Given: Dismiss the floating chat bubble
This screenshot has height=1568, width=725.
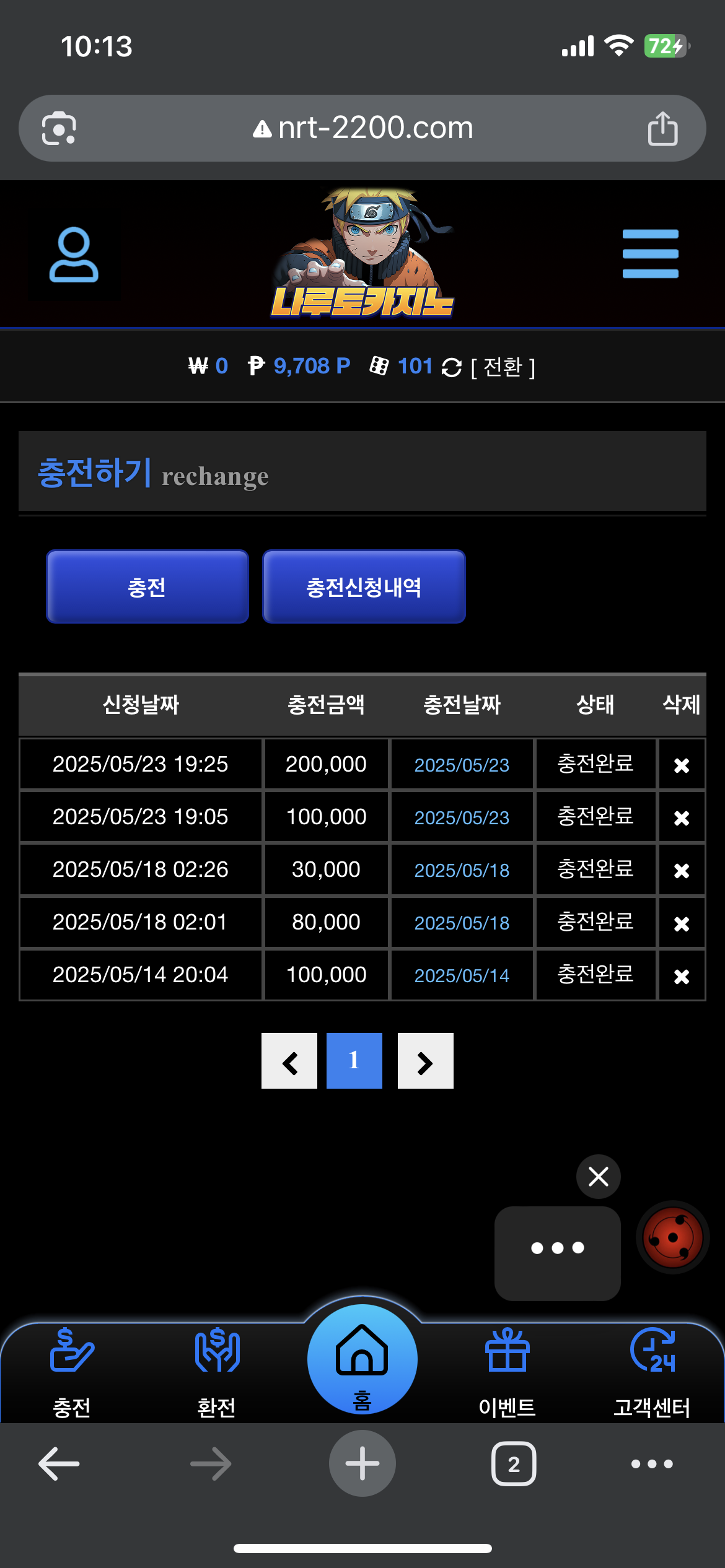Looking at the screenshot, I should 598,1176.
